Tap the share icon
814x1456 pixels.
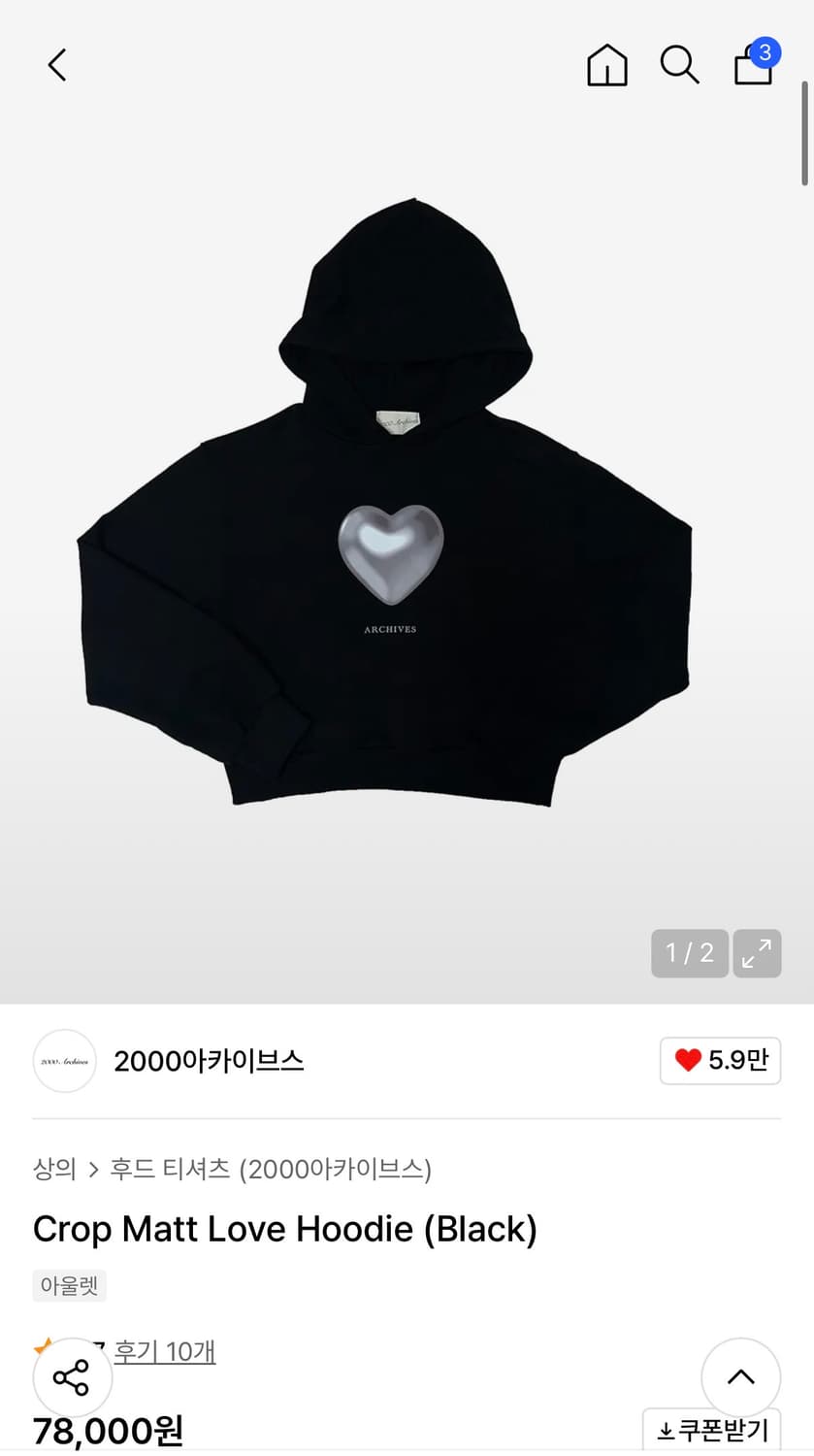(x=73, y=1376)
